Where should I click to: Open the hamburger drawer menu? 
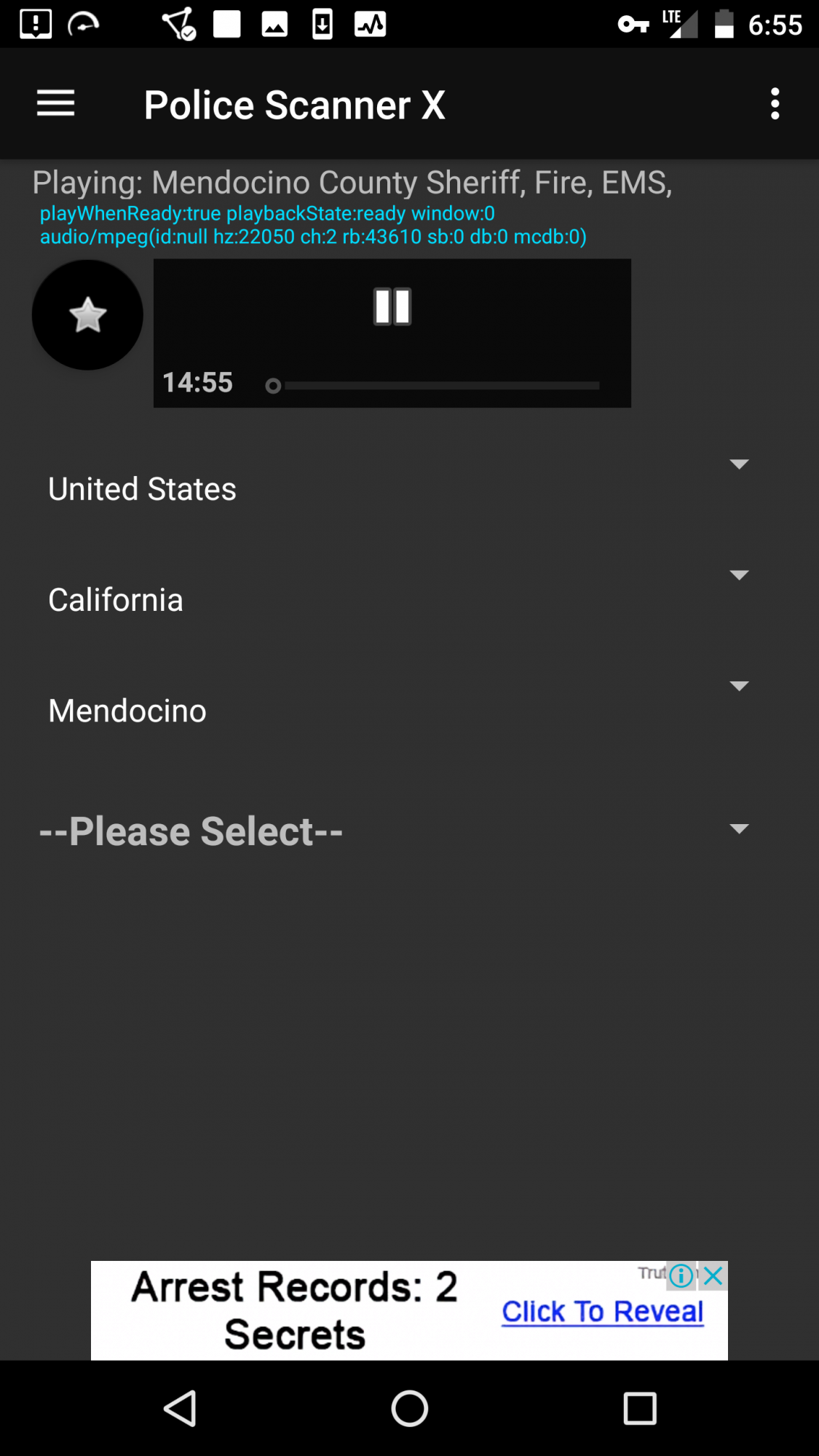click(x=56, y=103)
